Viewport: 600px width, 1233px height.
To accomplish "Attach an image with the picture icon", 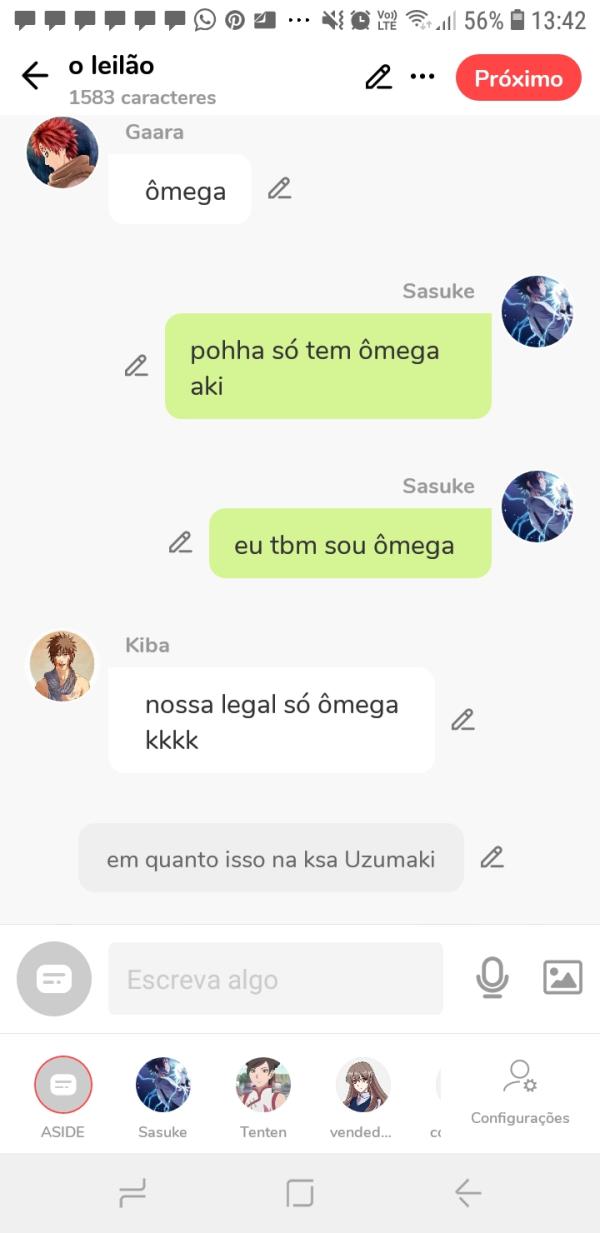I will coord(562,977).
